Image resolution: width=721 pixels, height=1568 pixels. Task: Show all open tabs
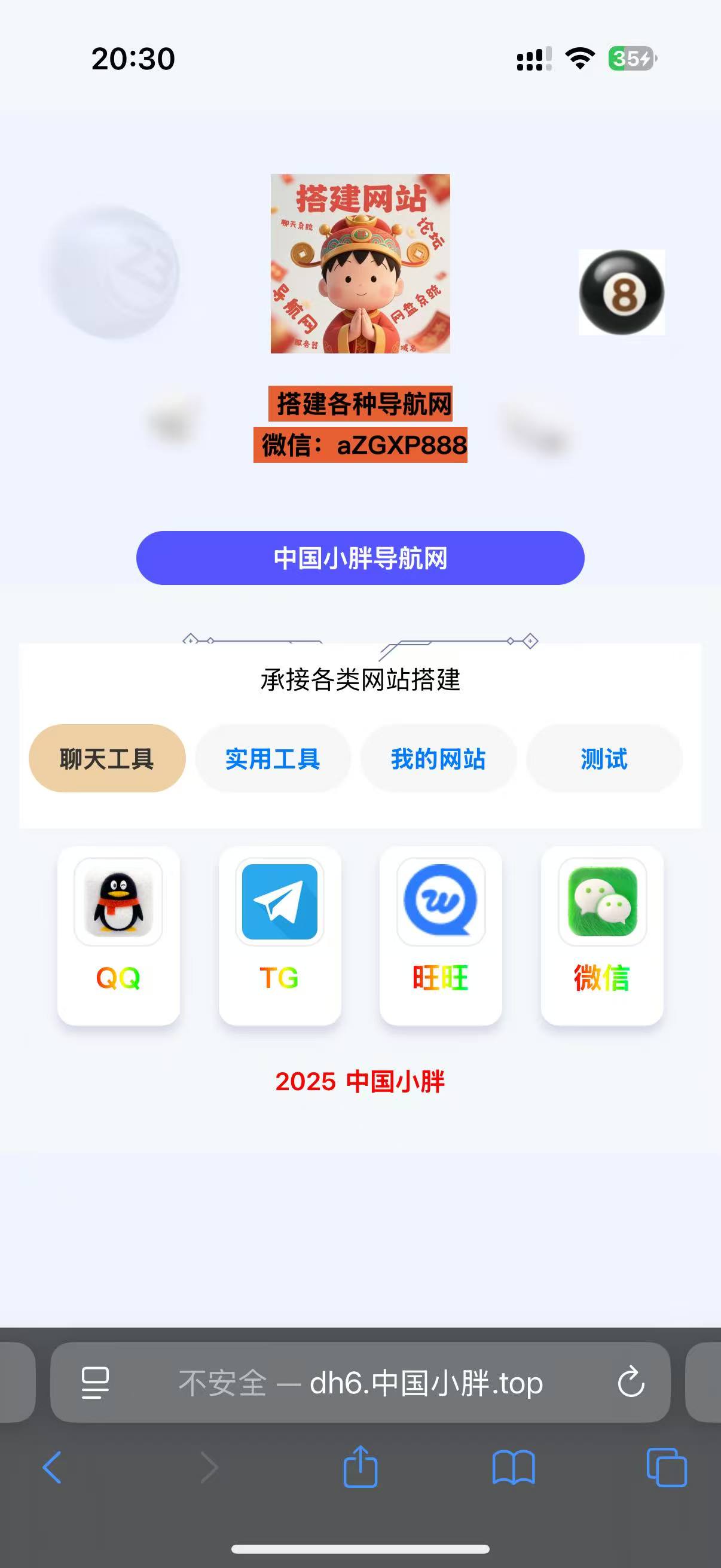[666, 1468]
